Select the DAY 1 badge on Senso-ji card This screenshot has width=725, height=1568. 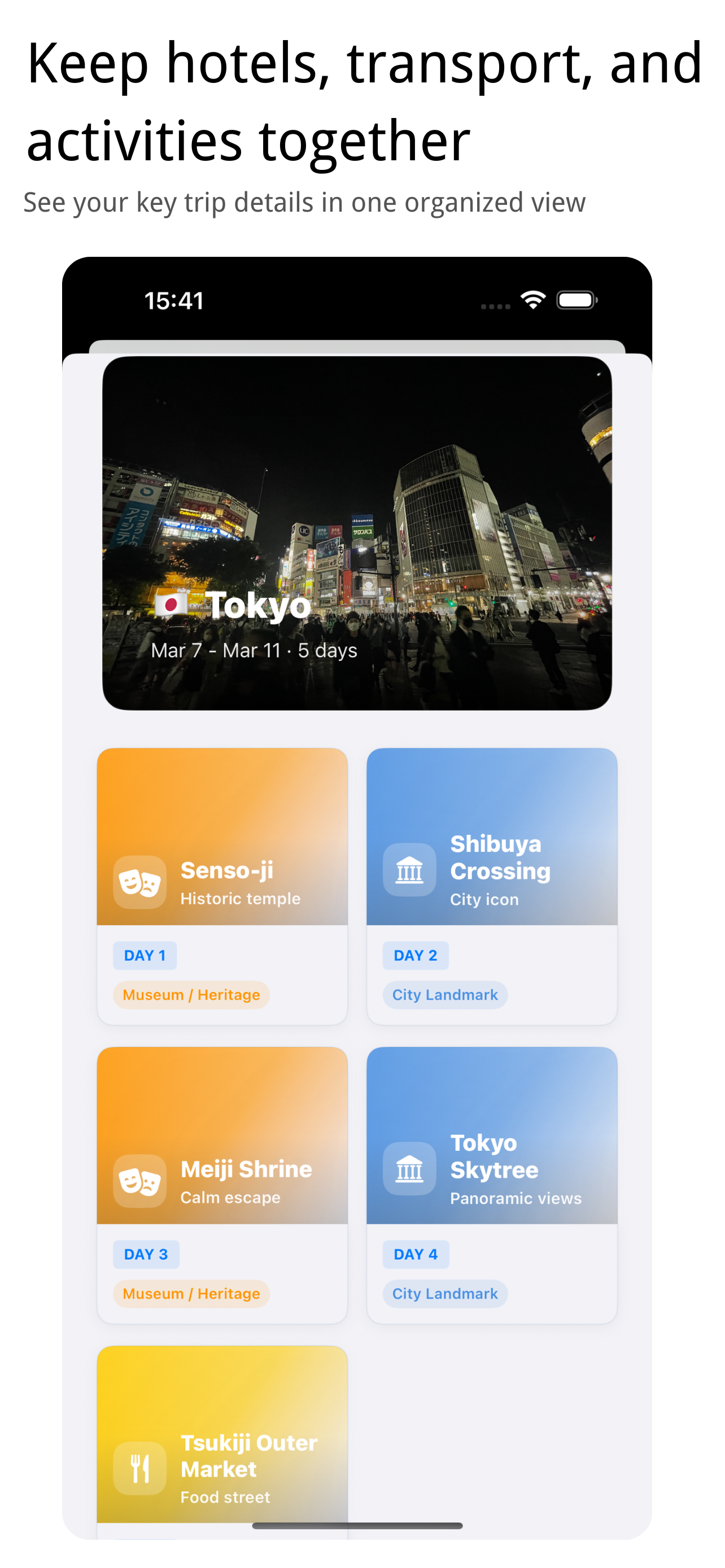[x=145, y=955]
